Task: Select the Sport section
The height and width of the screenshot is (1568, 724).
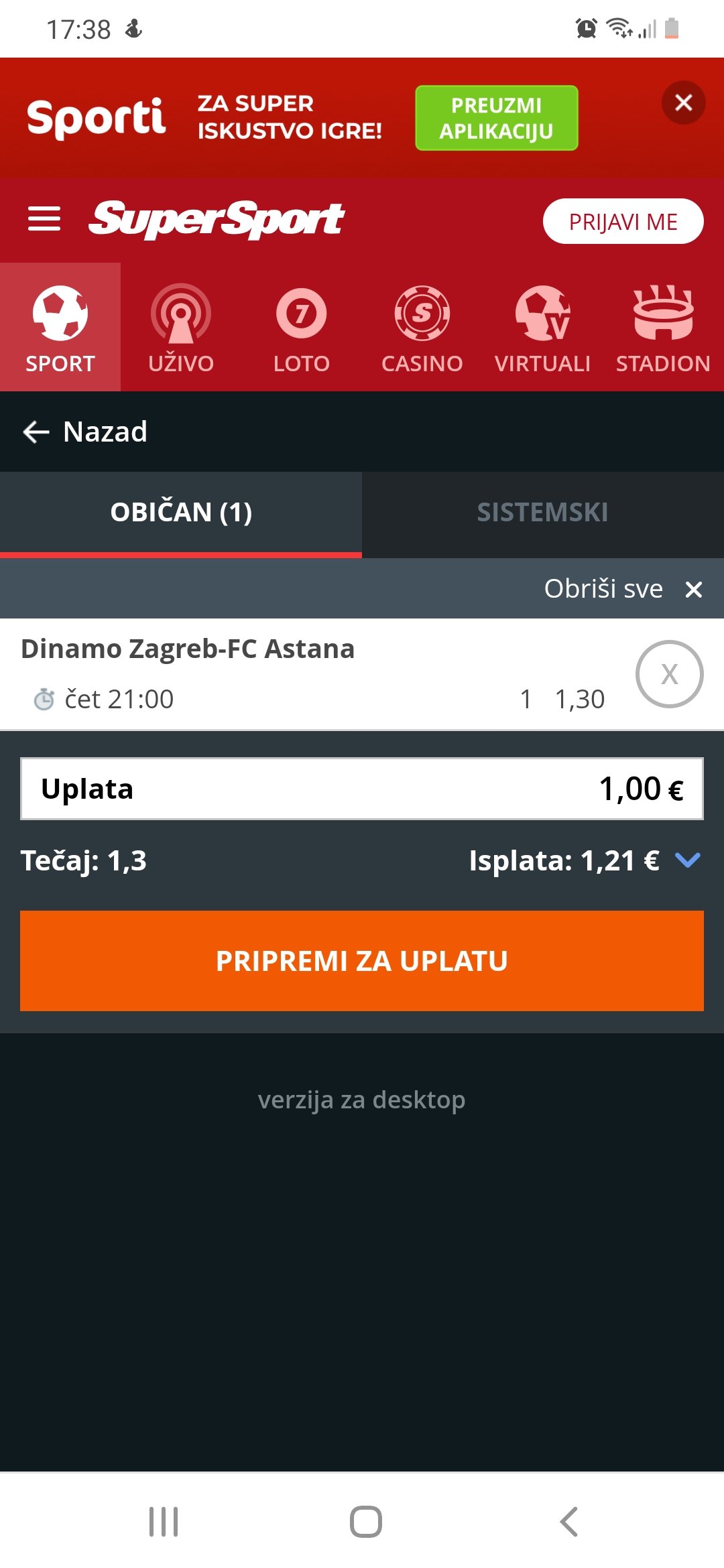Action: [x=60, y=328]
